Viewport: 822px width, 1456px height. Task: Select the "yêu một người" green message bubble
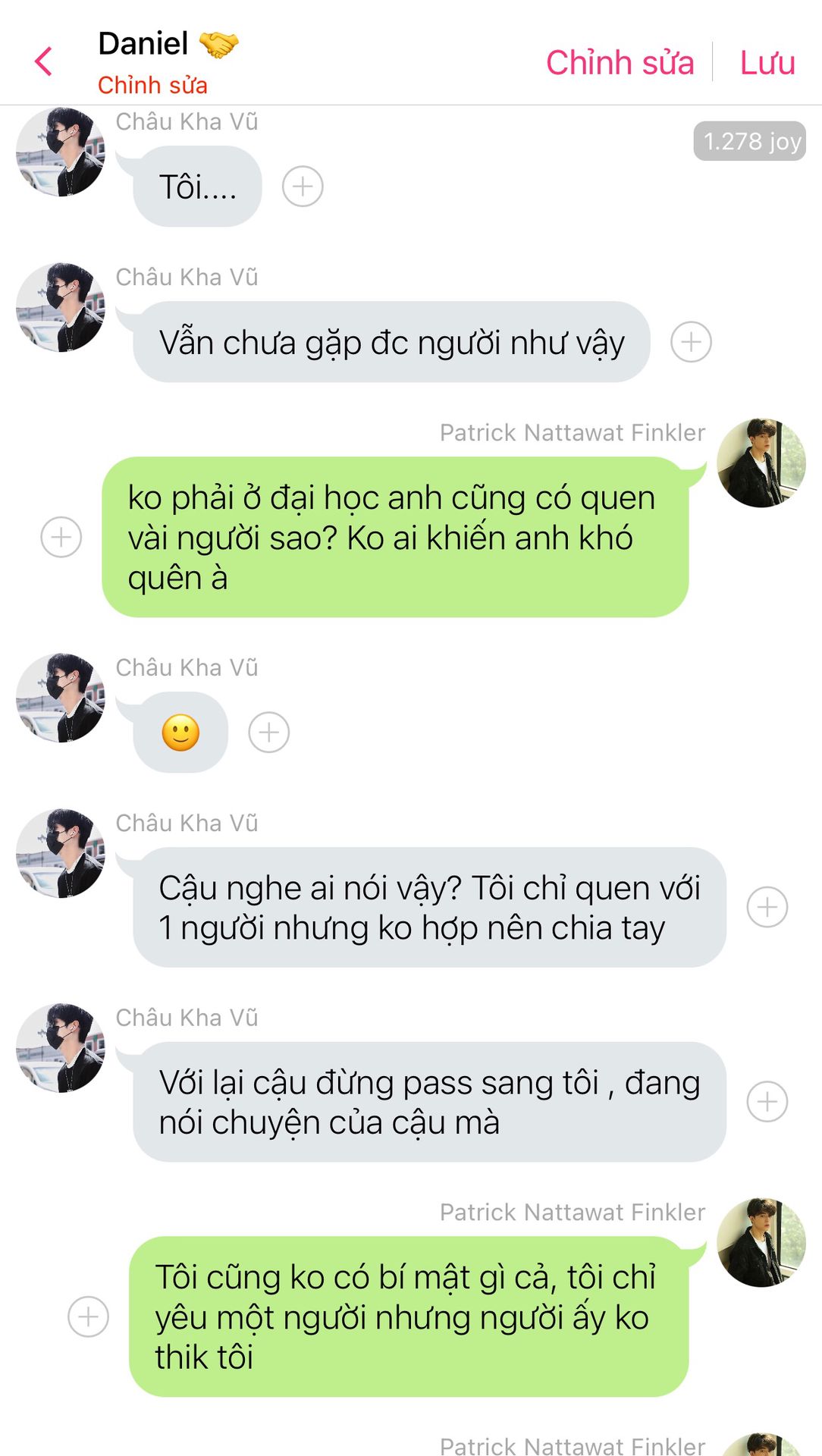(409, 1316)
